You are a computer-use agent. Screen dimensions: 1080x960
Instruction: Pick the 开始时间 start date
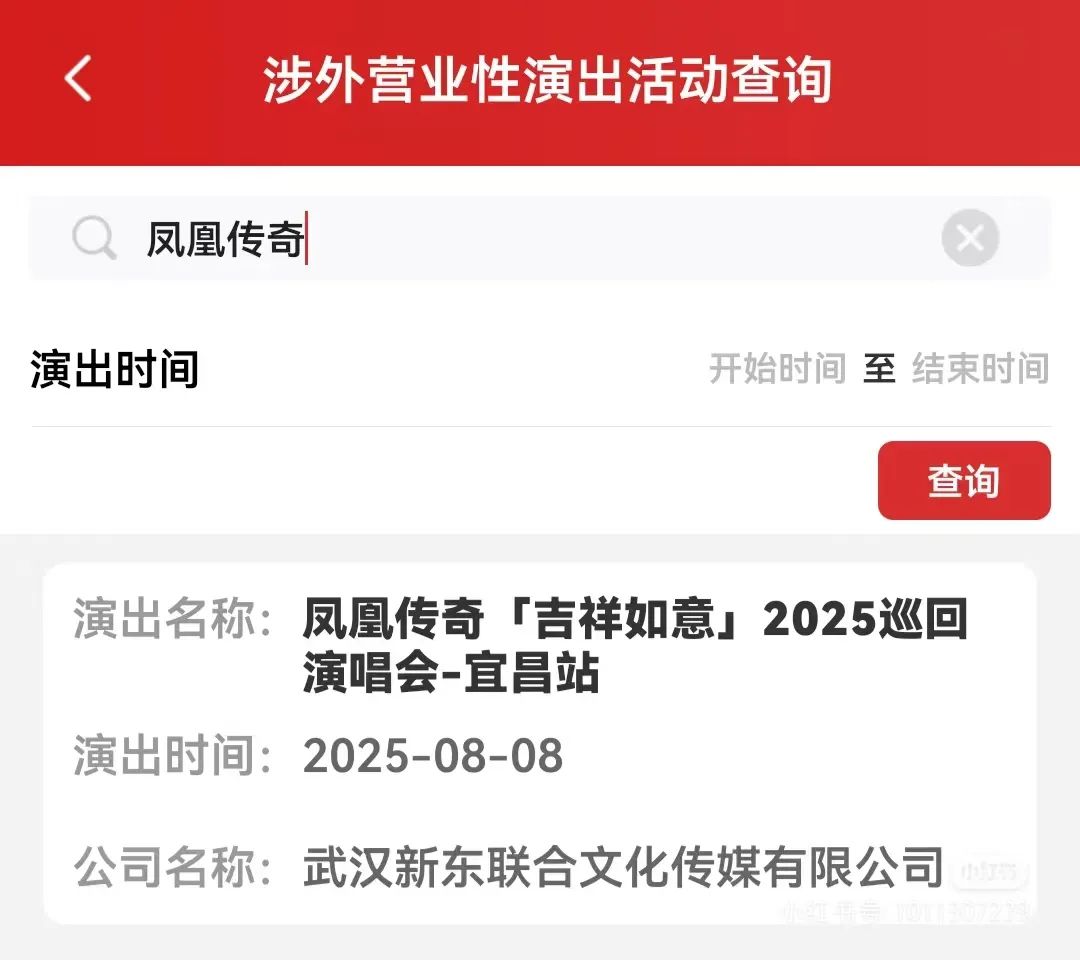click(x=777, y=369)
